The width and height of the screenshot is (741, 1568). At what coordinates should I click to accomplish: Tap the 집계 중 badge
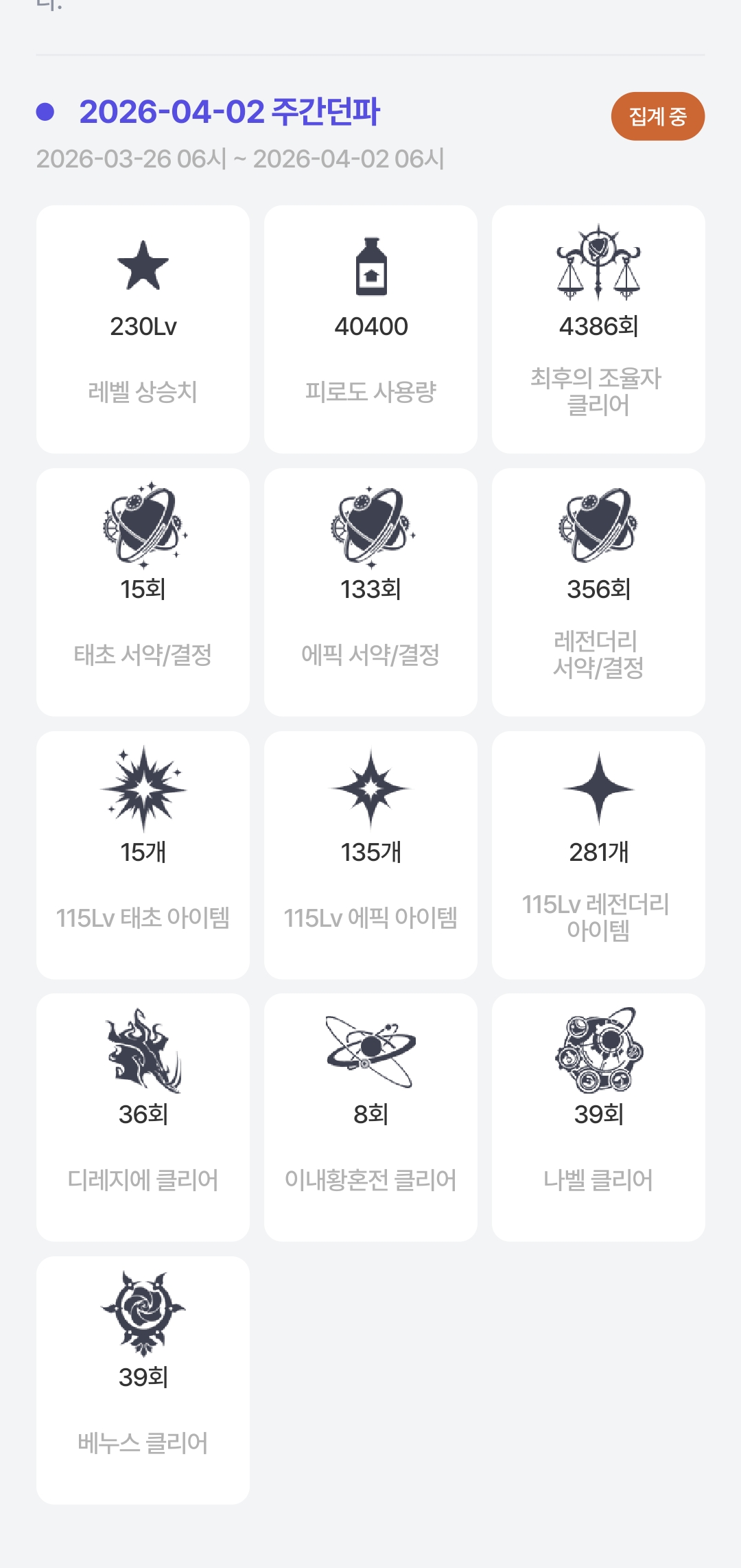(657, 116)
